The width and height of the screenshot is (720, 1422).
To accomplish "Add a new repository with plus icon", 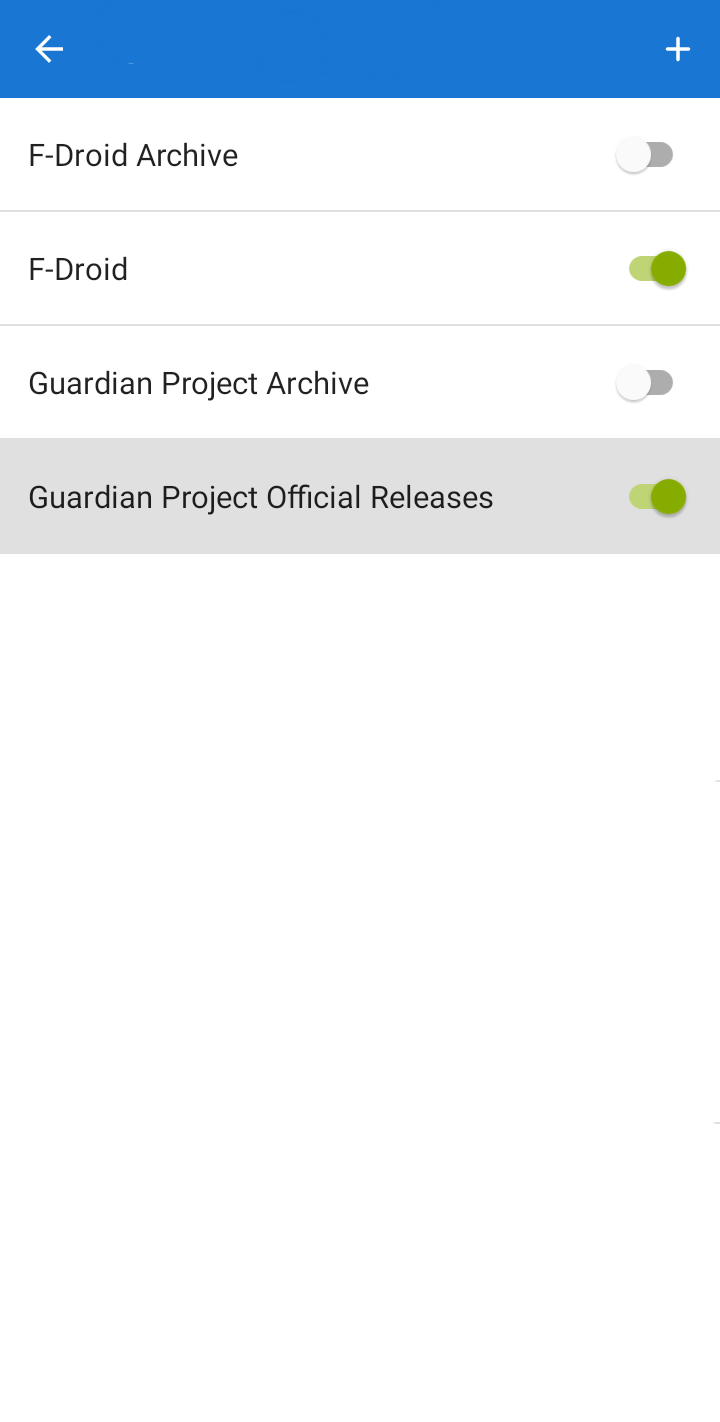I will pyautogui.click(x=678, y=49).
